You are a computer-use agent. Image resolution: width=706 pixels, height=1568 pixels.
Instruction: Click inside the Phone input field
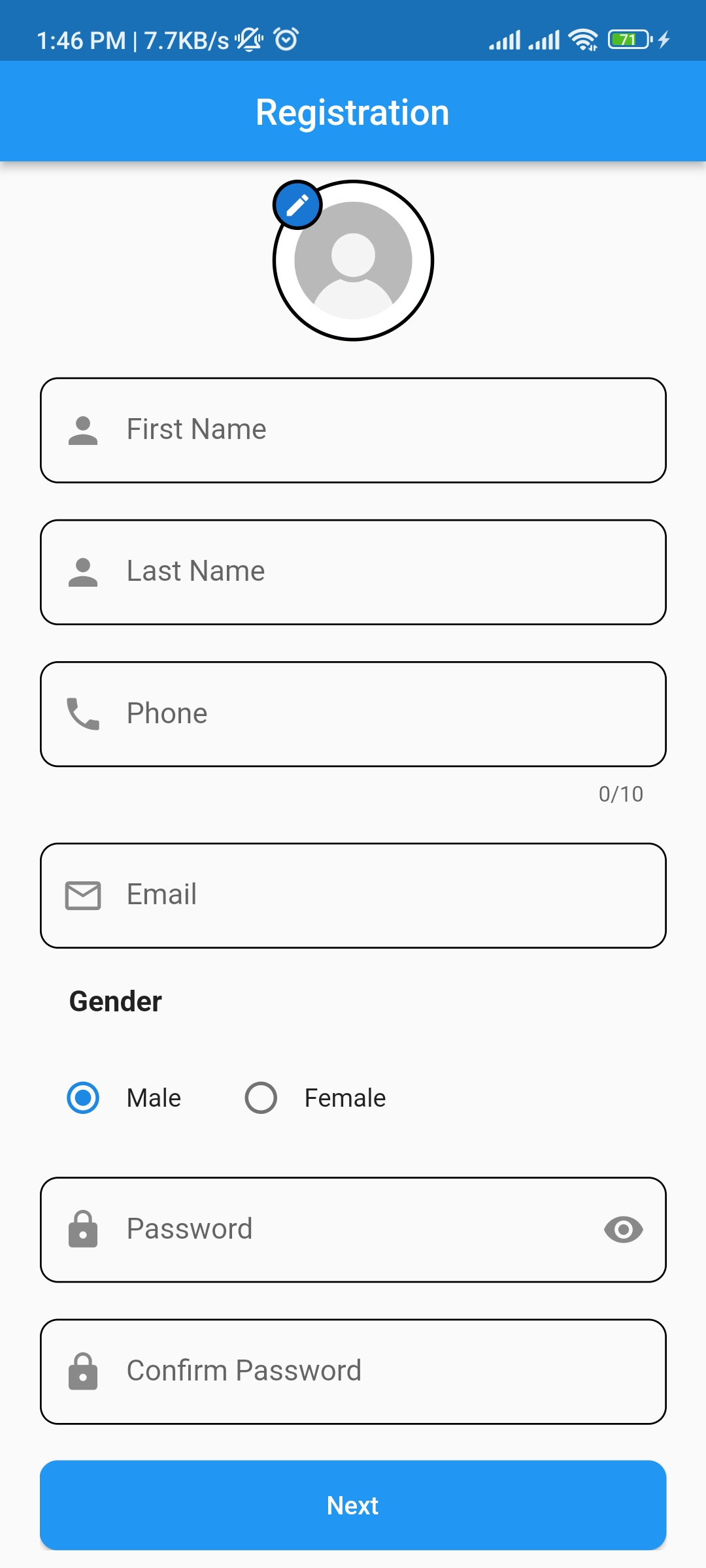(x=327, y=713)
